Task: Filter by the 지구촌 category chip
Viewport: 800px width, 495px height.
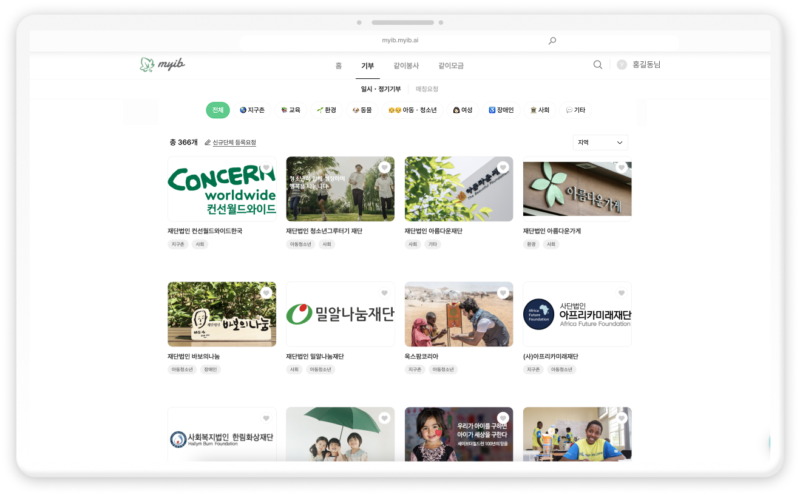Action: click(x=252, y=110)
